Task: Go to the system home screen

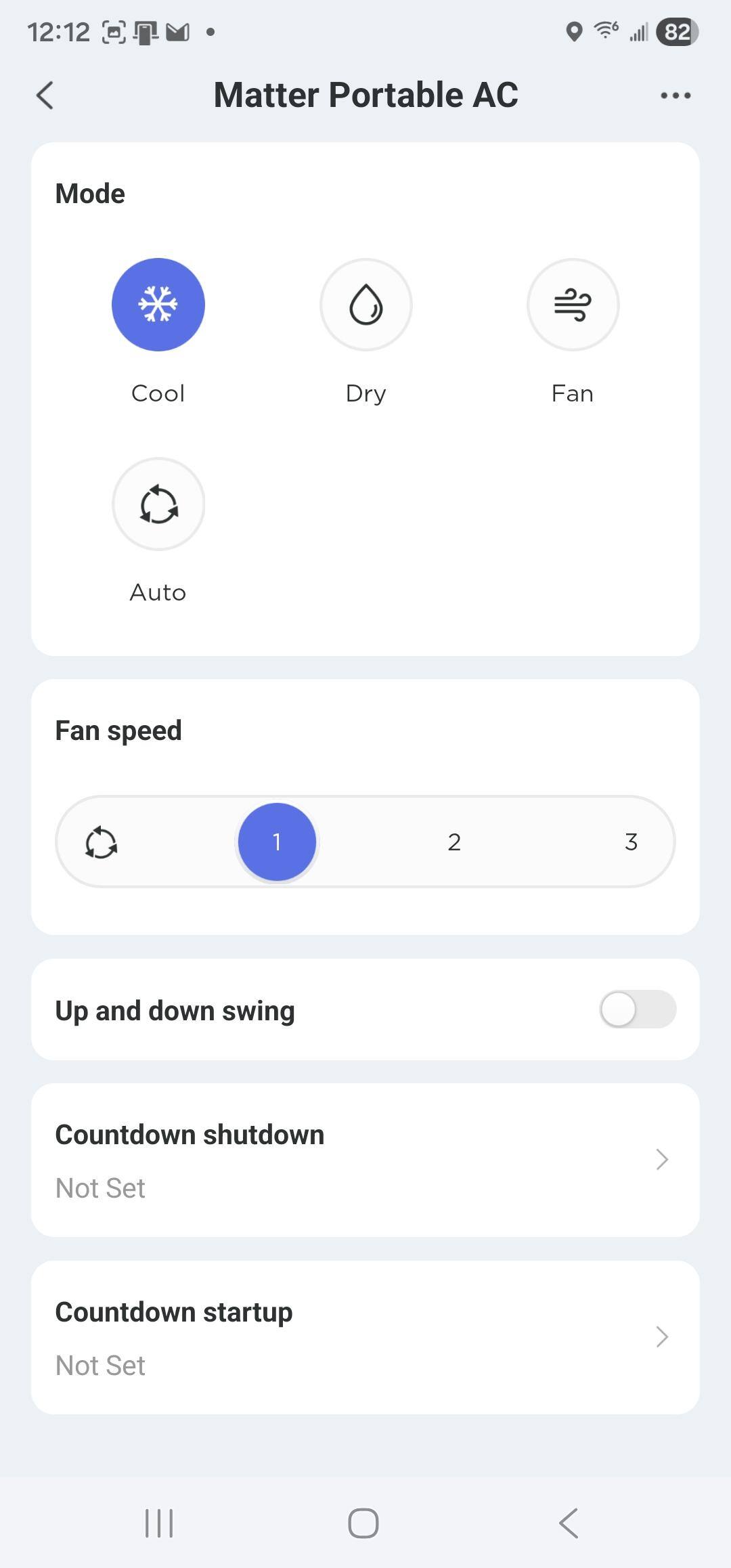Action: point(363,1523)
